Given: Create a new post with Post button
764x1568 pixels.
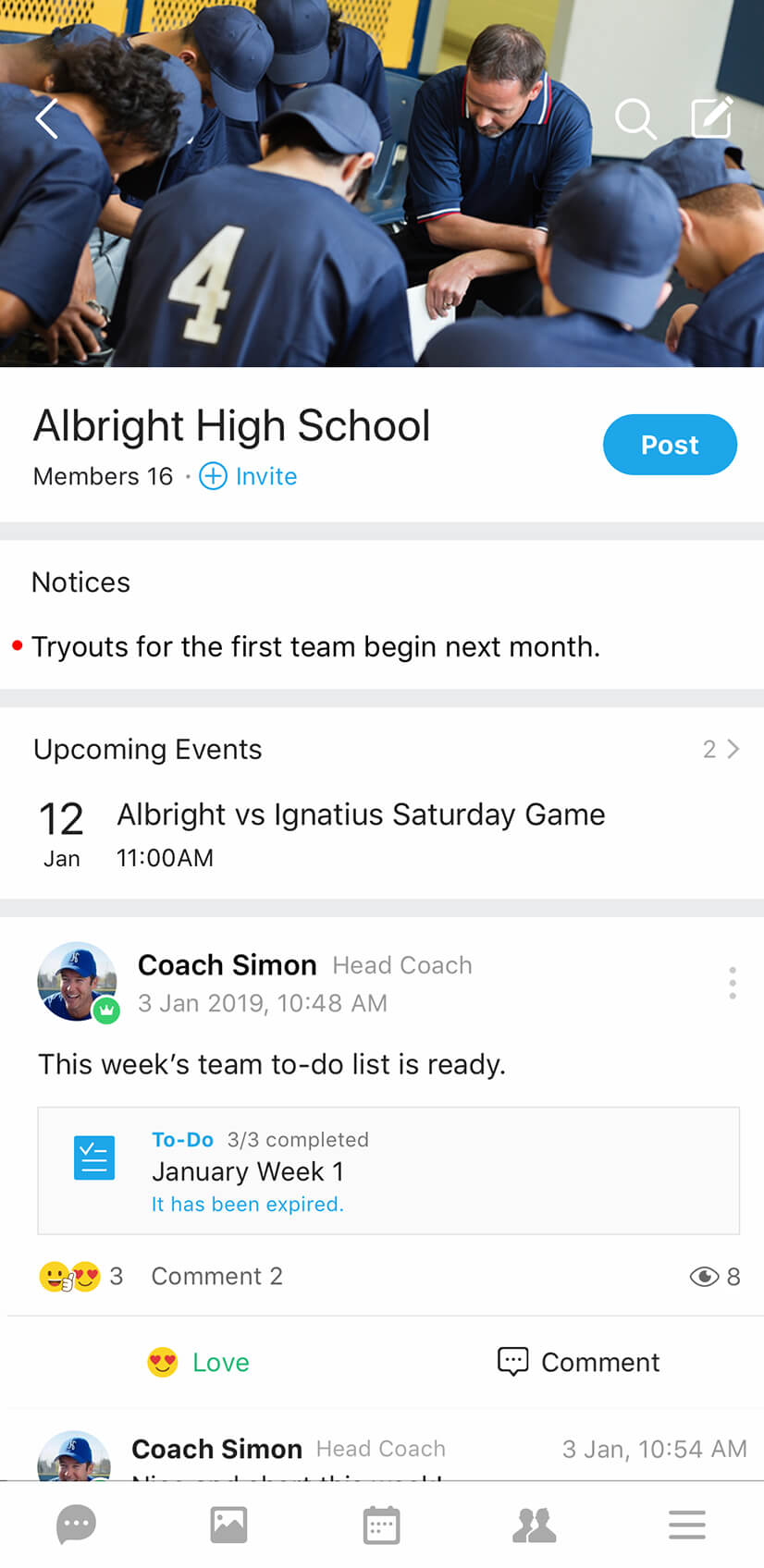Looking at the screenshot, I should (x=670, y=445).
